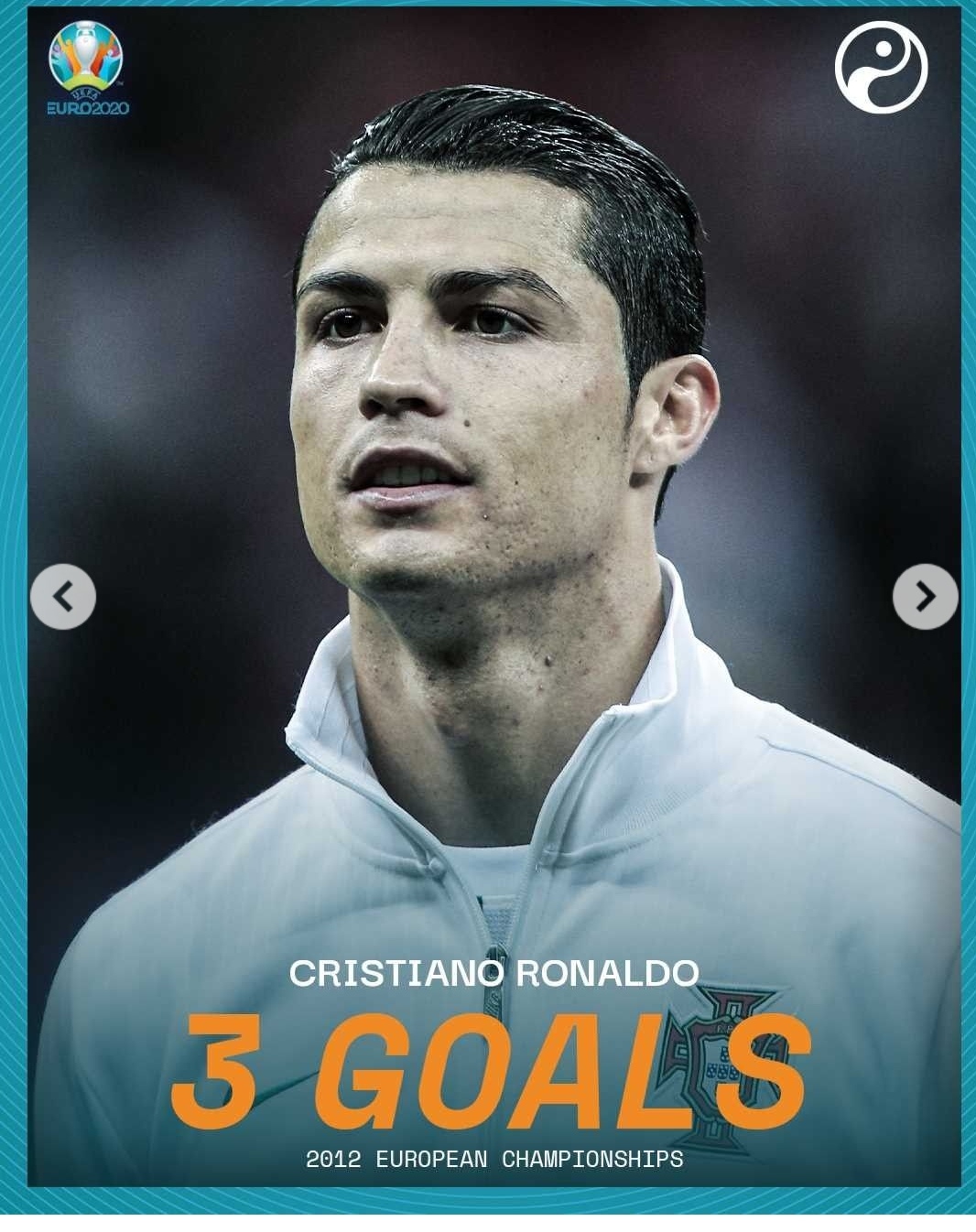The height and width of the screenshot is (1232, 976).
Task: Advance to the next carousel image
Action: pos(925,597)
